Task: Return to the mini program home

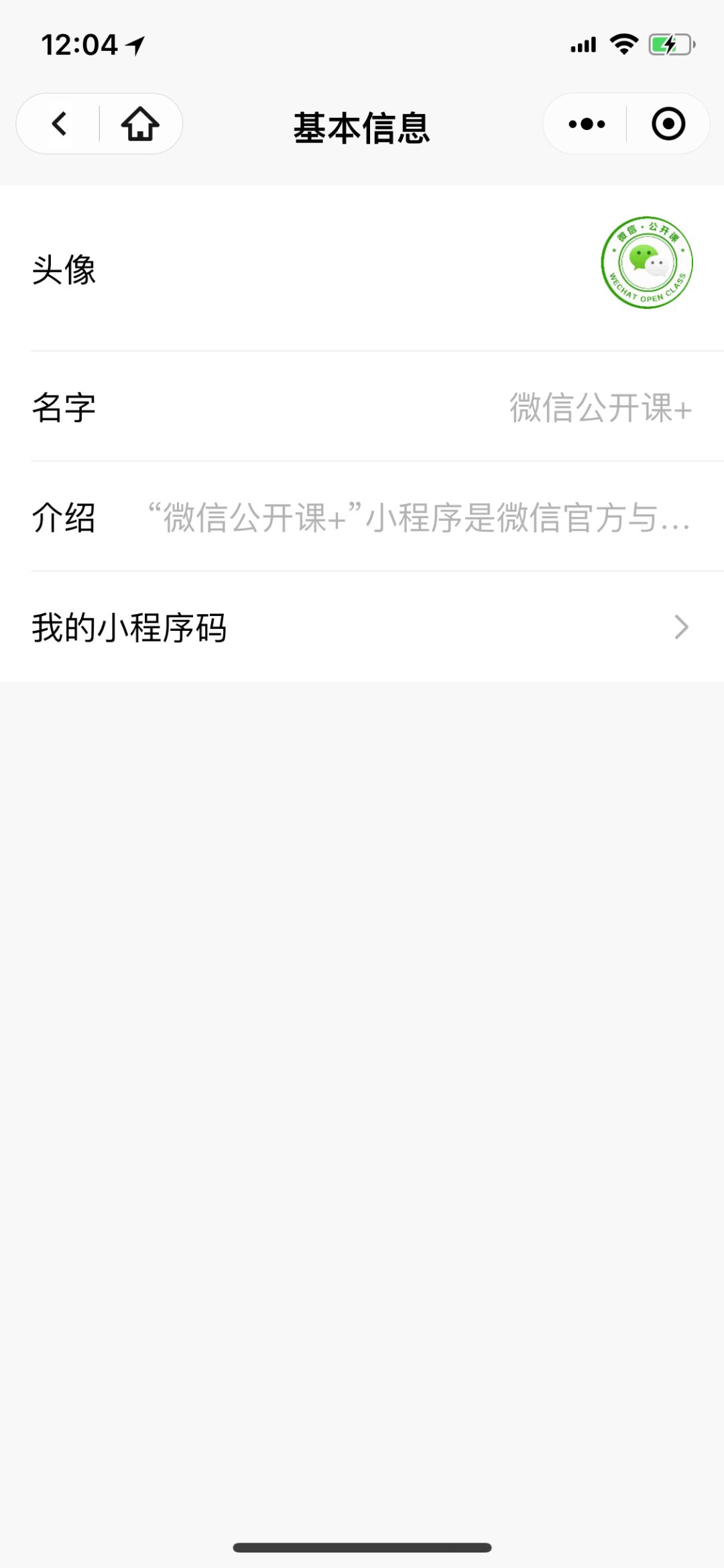Action: [x=140, y=124]
